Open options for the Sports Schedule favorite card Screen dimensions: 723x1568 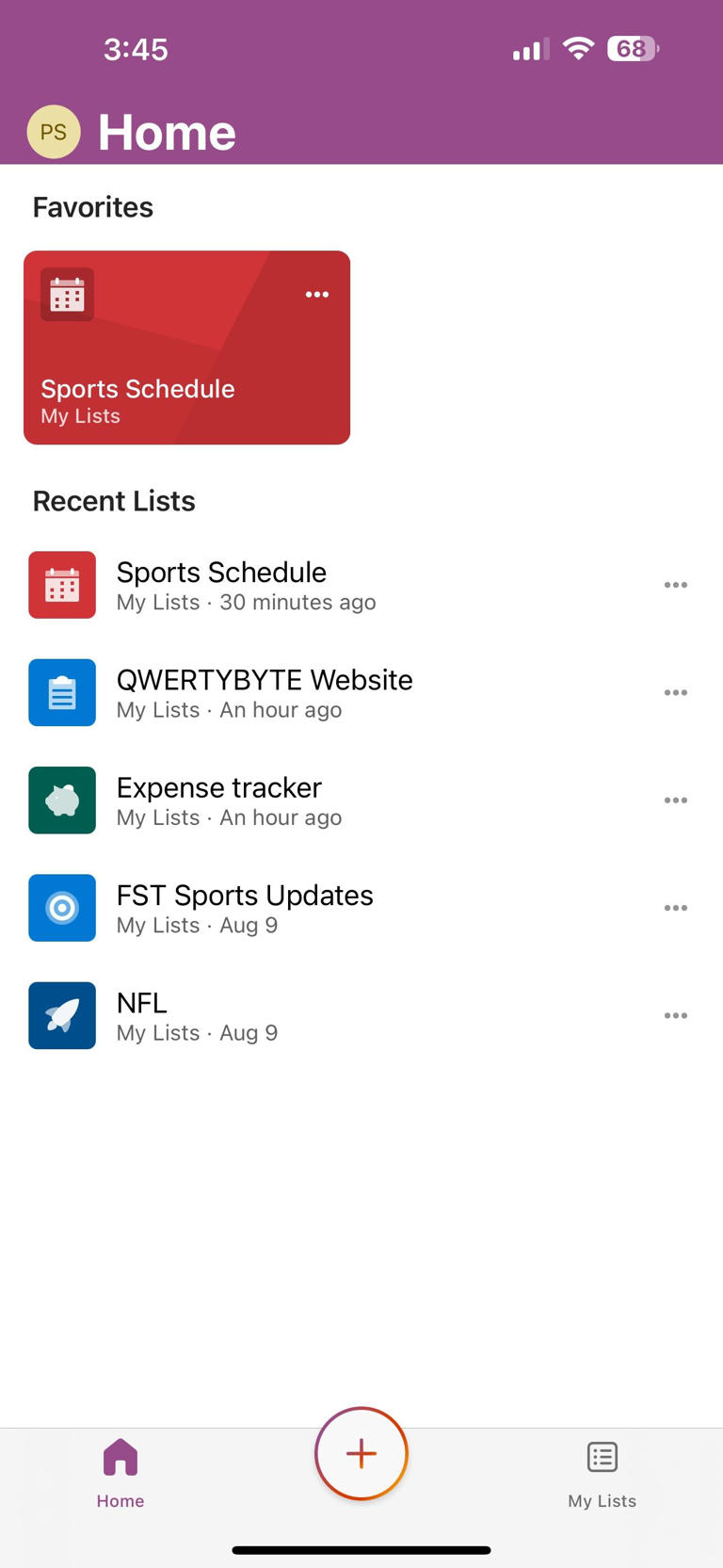coord(317,294)
